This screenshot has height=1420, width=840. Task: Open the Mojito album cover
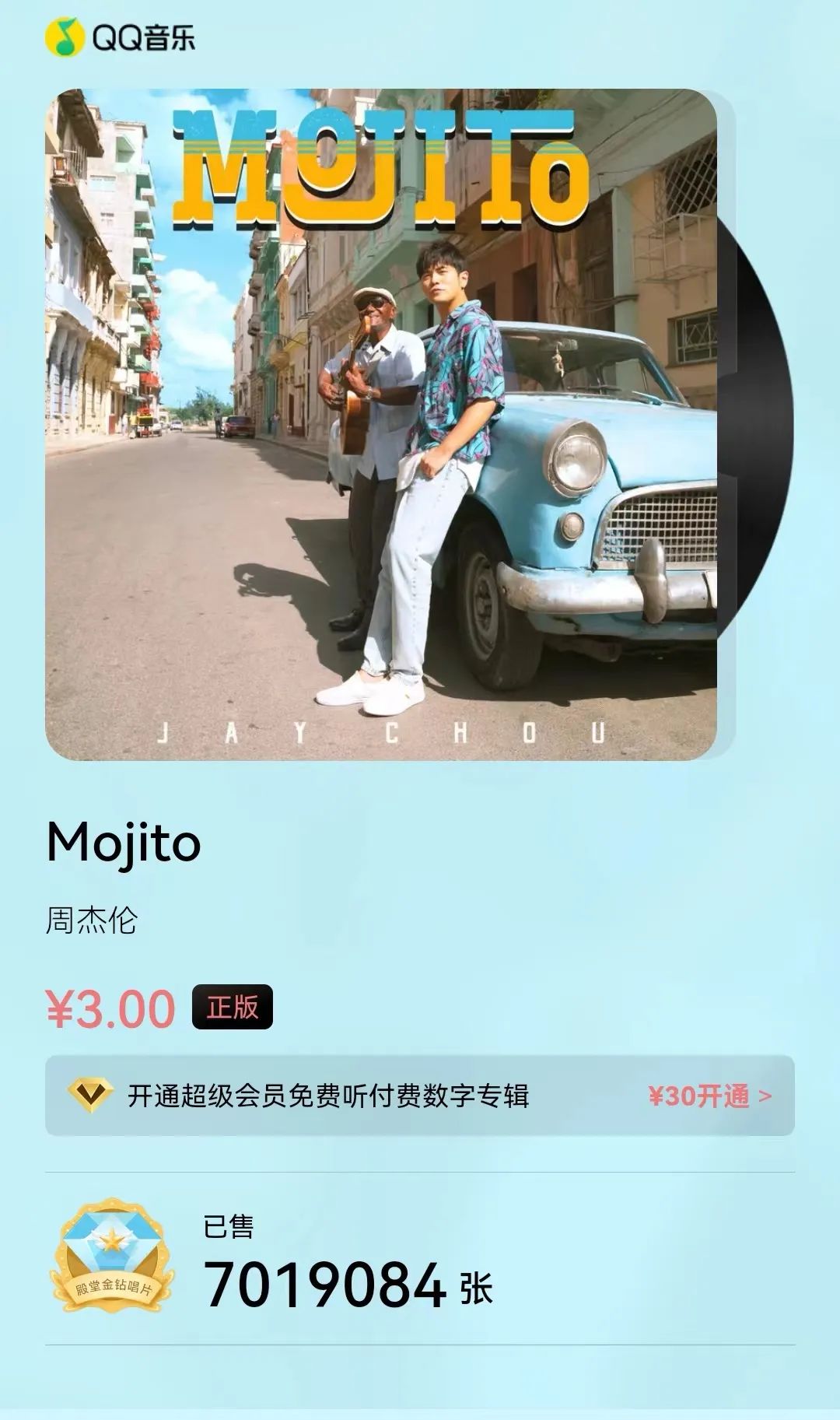[x=381, y=425]
